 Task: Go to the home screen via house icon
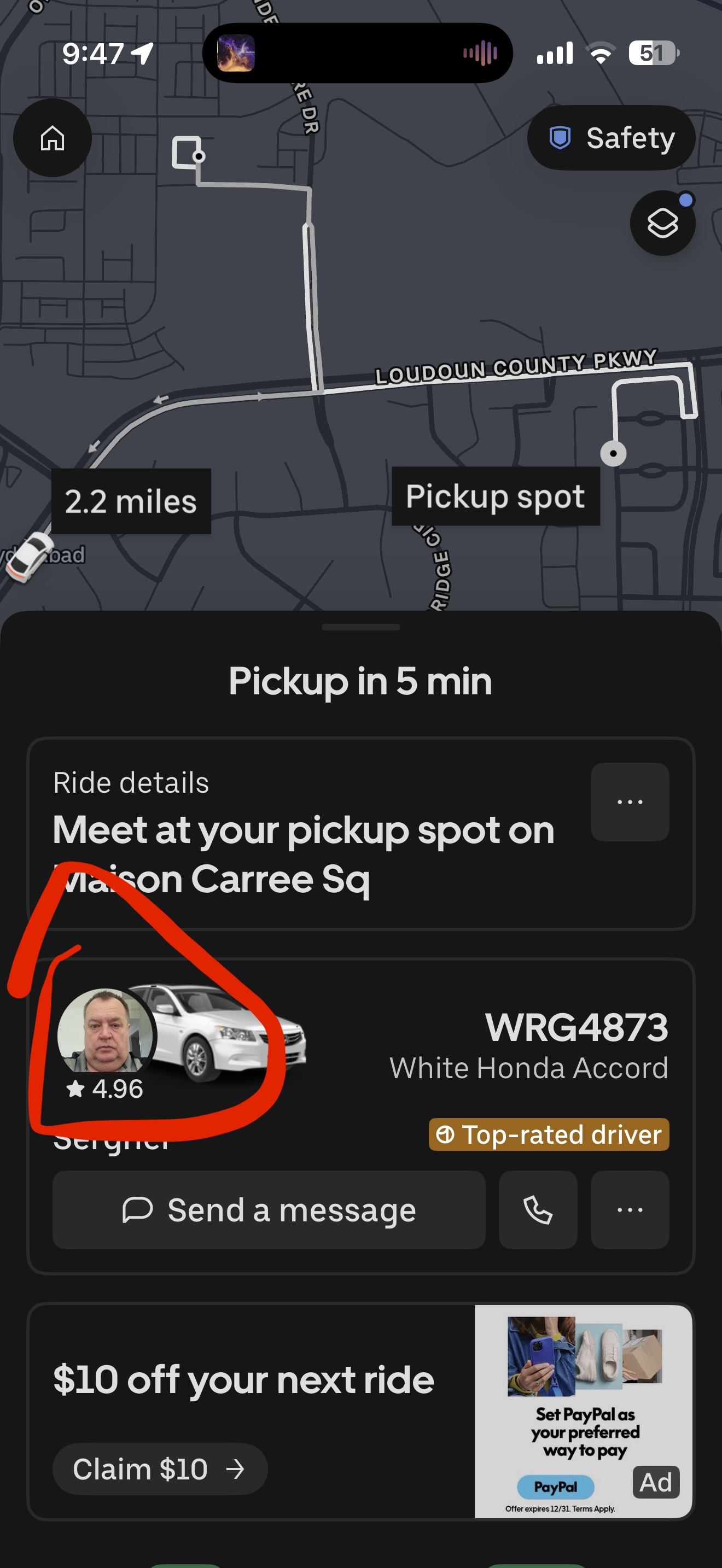tap(53, 138)
